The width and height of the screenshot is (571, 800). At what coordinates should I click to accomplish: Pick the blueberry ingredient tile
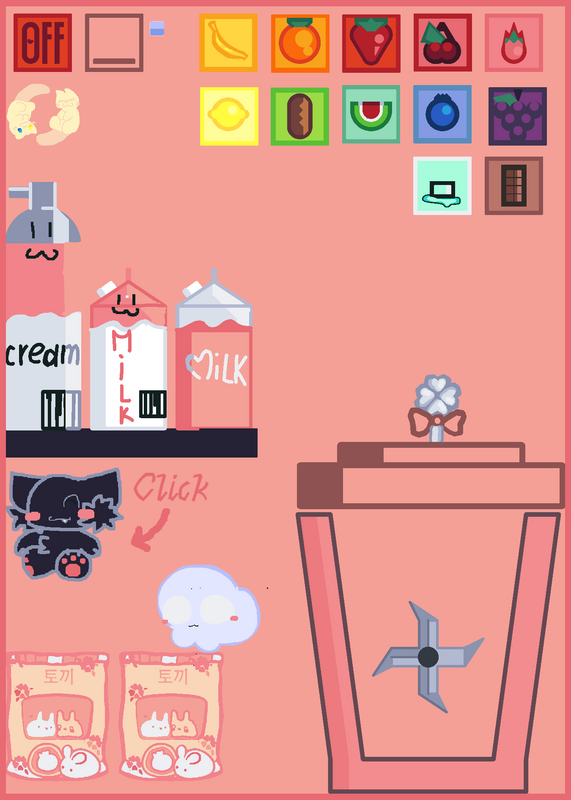(442, 114)
